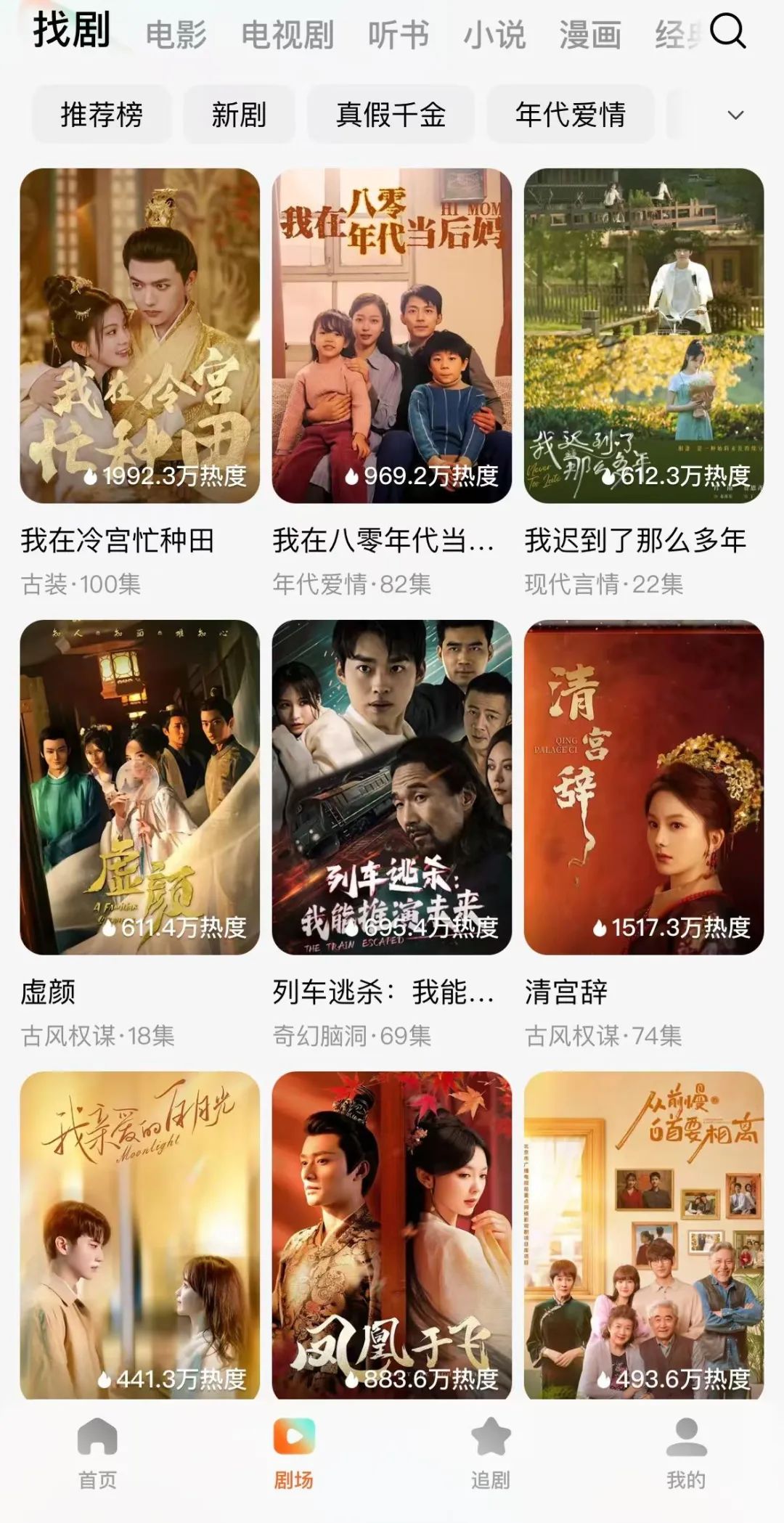The width and height of the screenshot is (784, 1523).
Task: Switch to the 电影 tab
Action: [176, 35]
